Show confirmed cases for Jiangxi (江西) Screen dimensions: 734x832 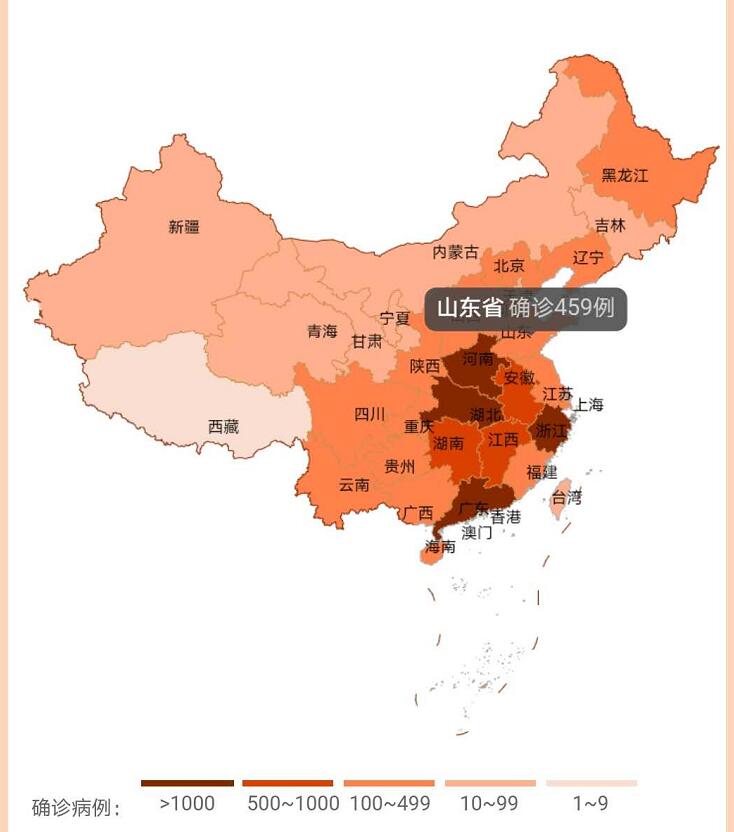tap(503, 440)
